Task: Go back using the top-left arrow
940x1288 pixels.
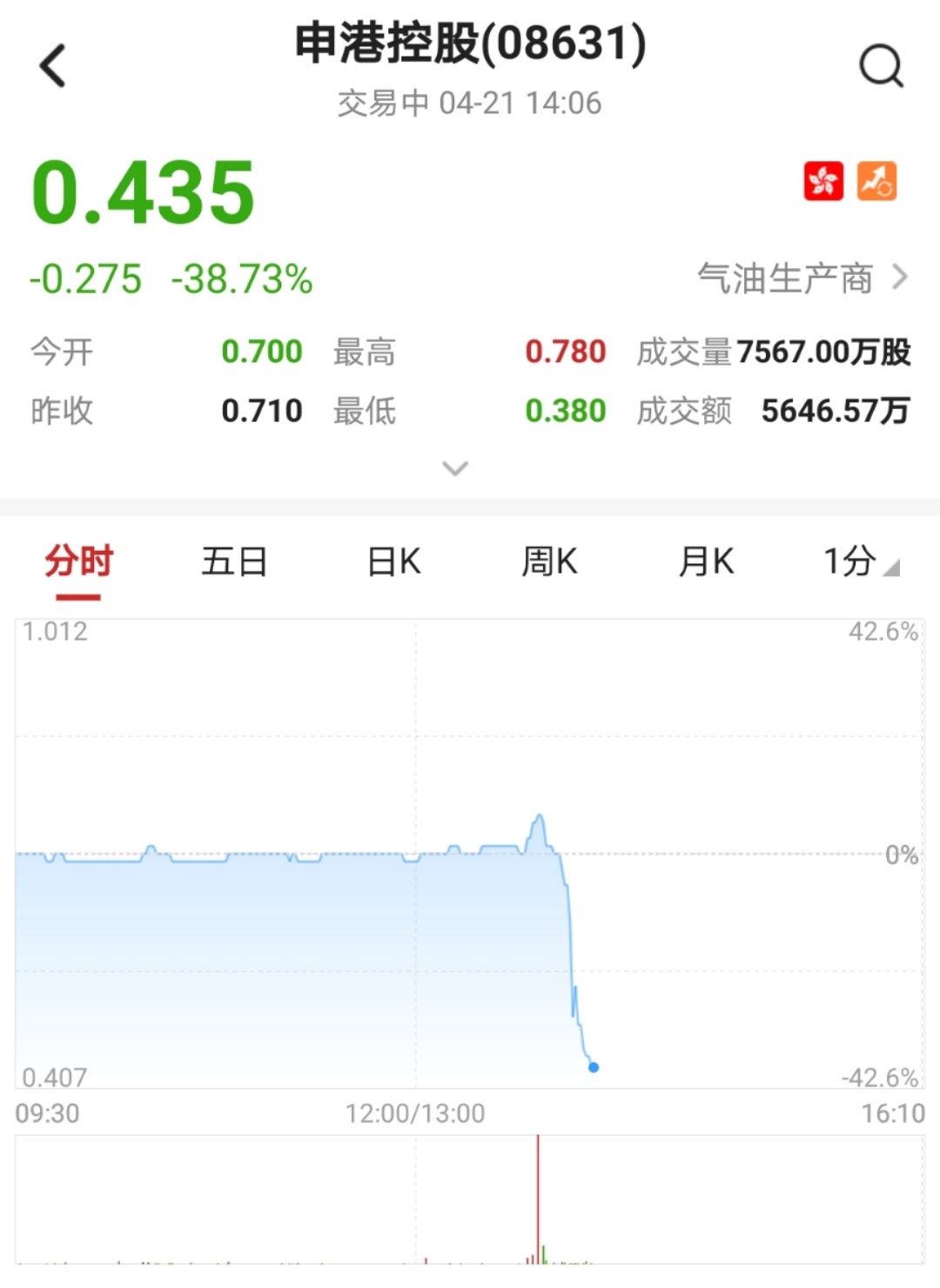Action: (53, 66)
